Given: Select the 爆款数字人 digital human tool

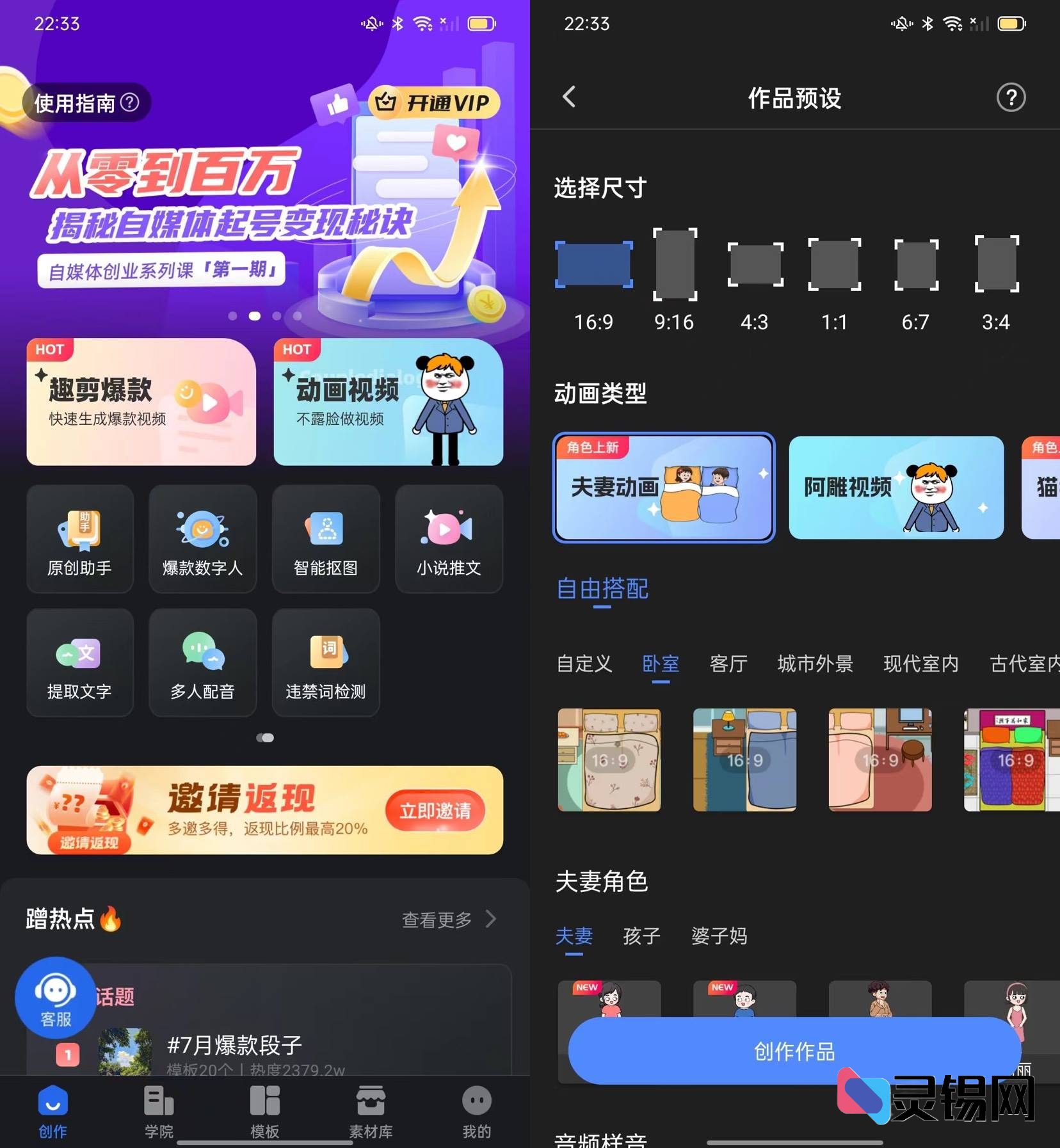Looking at the screenshot, I should tap(202, 539).
